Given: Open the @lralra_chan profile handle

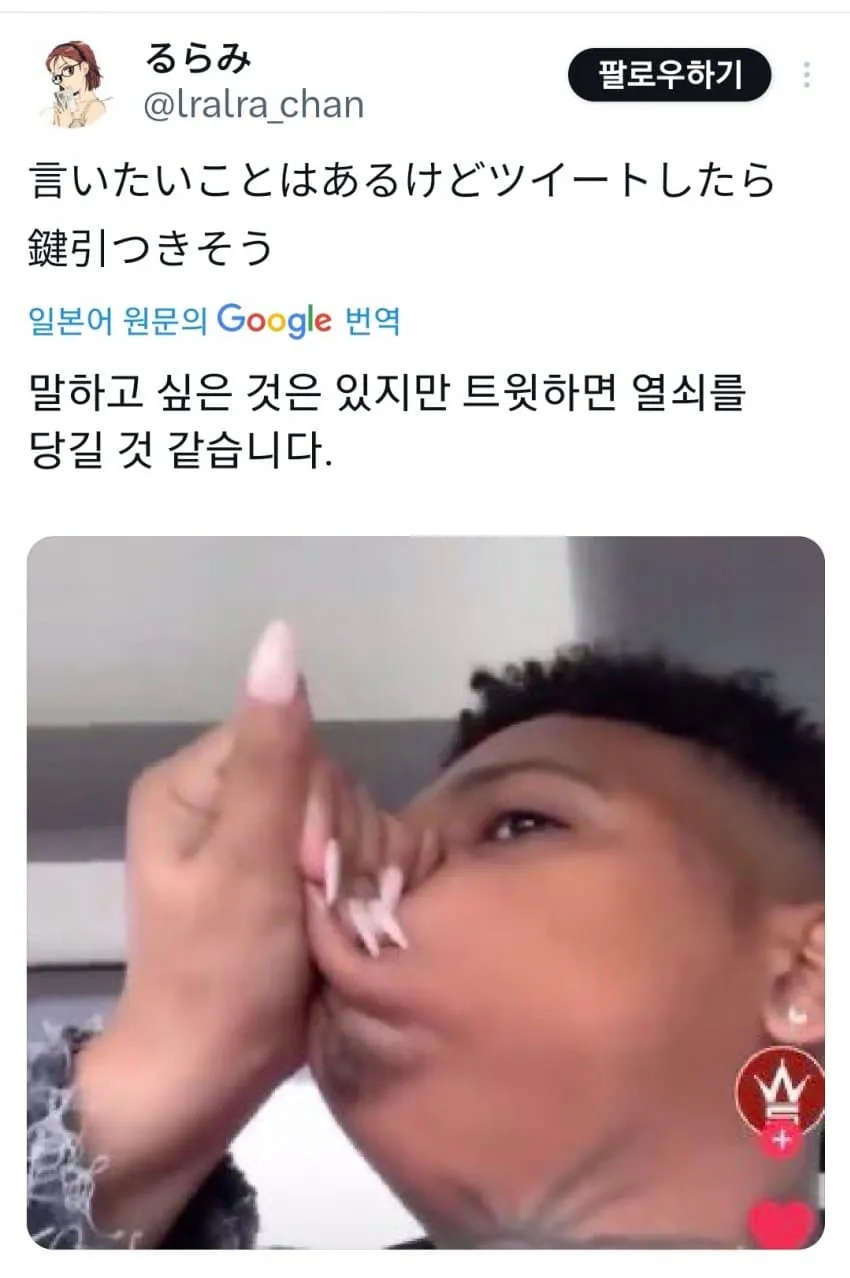Looking at the screenshot, I should pyautogui.click(x=254, y=105).
